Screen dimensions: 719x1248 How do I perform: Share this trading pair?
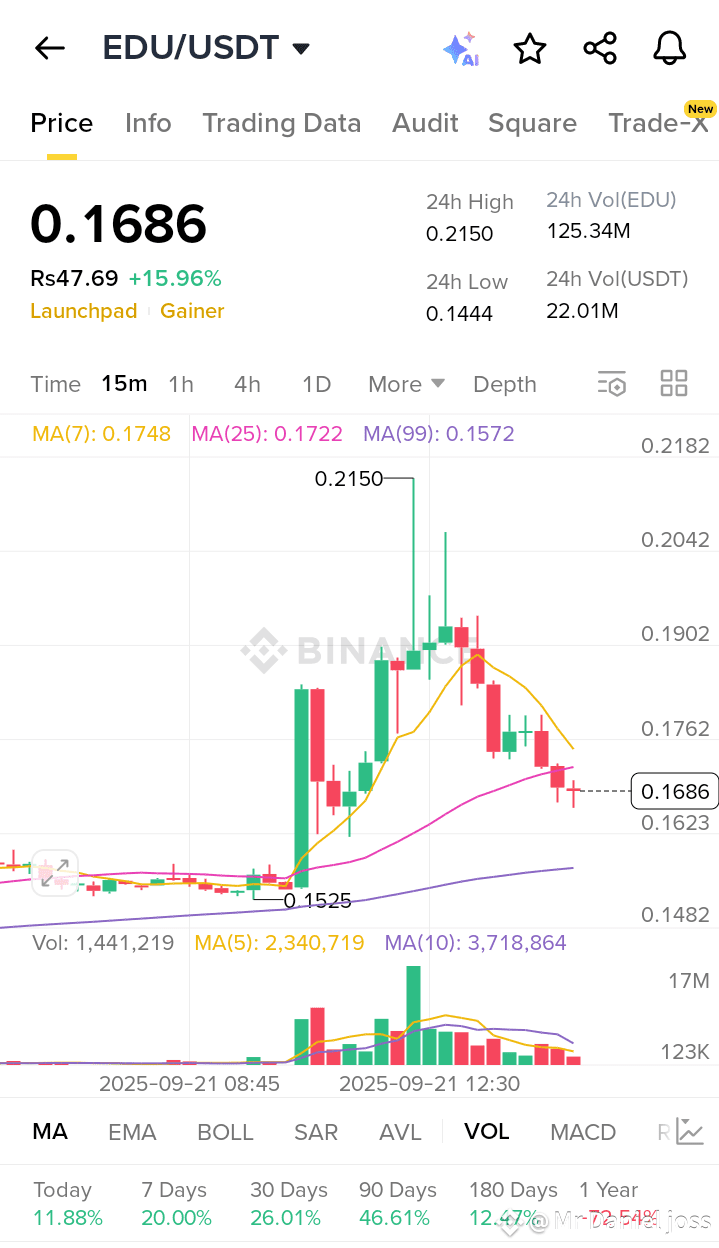click(x=599, y=48)
